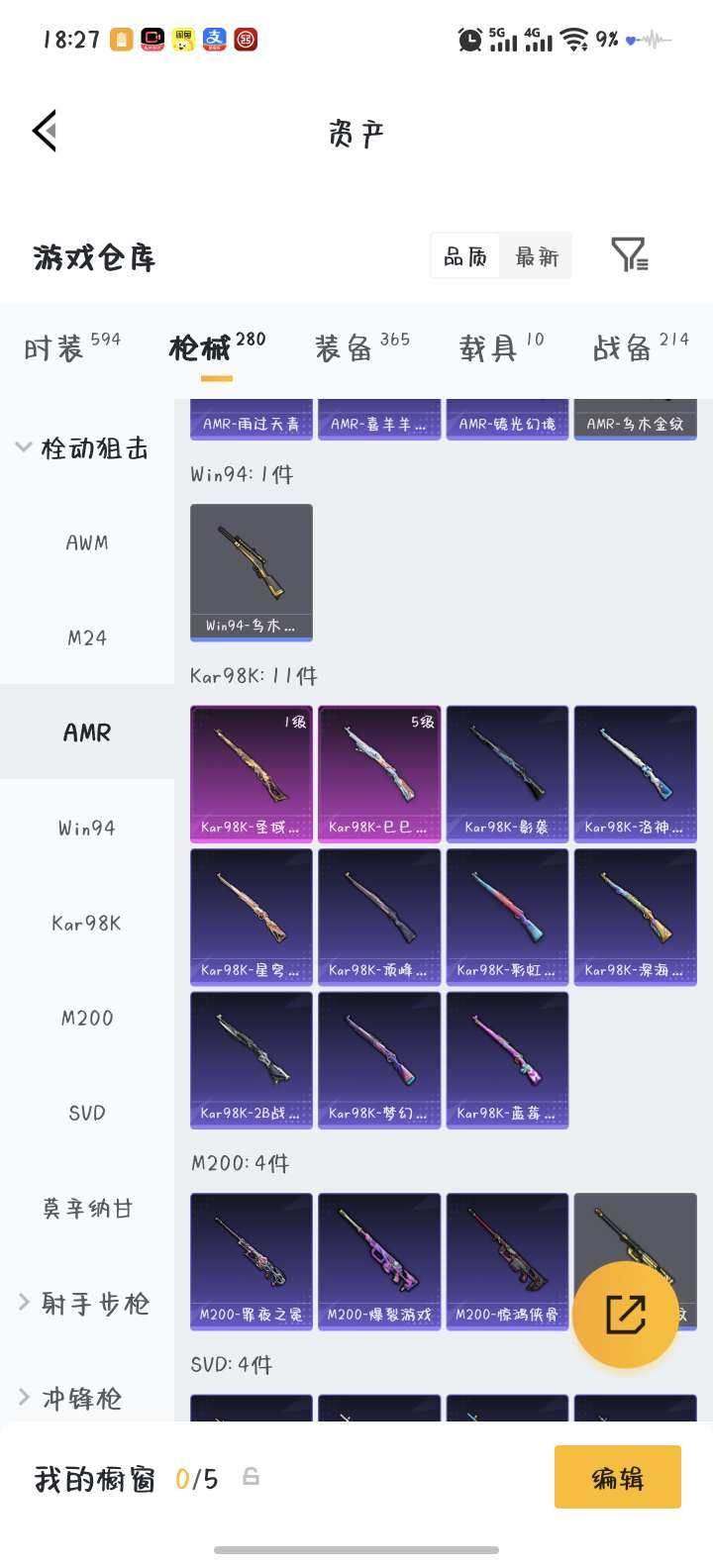
Task: Expand the 射手步枪 category
Action: coord(83,1304)
